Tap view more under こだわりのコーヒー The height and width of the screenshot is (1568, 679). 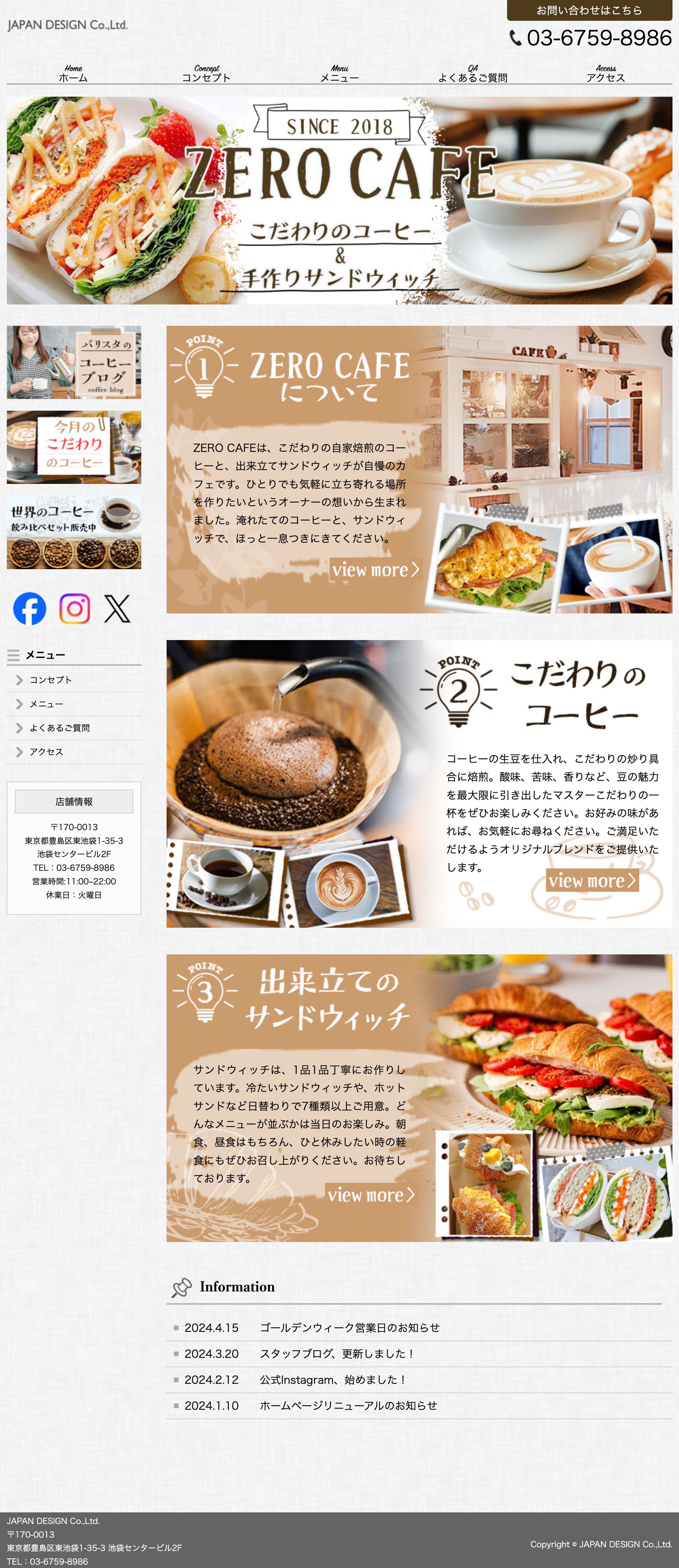tap(591, 881)
